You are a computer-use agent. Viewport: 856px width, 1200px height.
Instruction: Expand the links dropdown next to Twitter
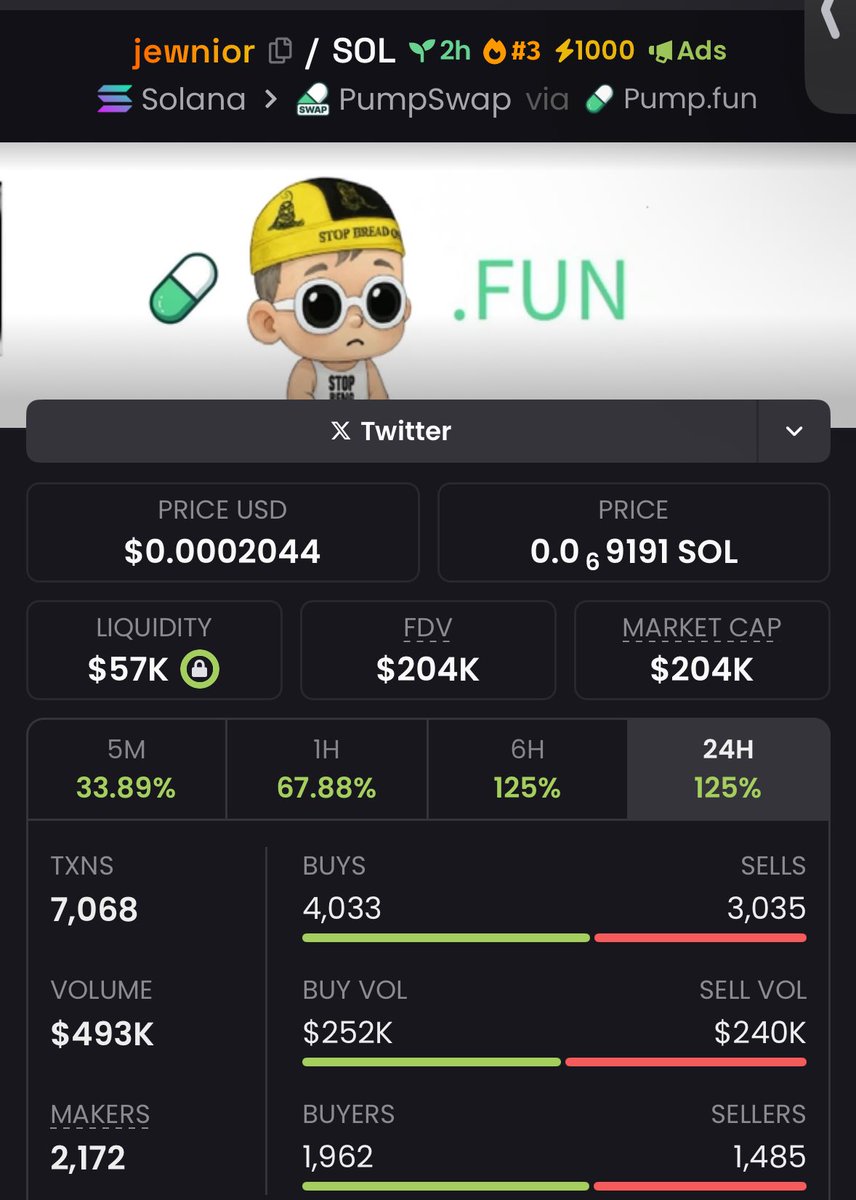tap(794, 431)
